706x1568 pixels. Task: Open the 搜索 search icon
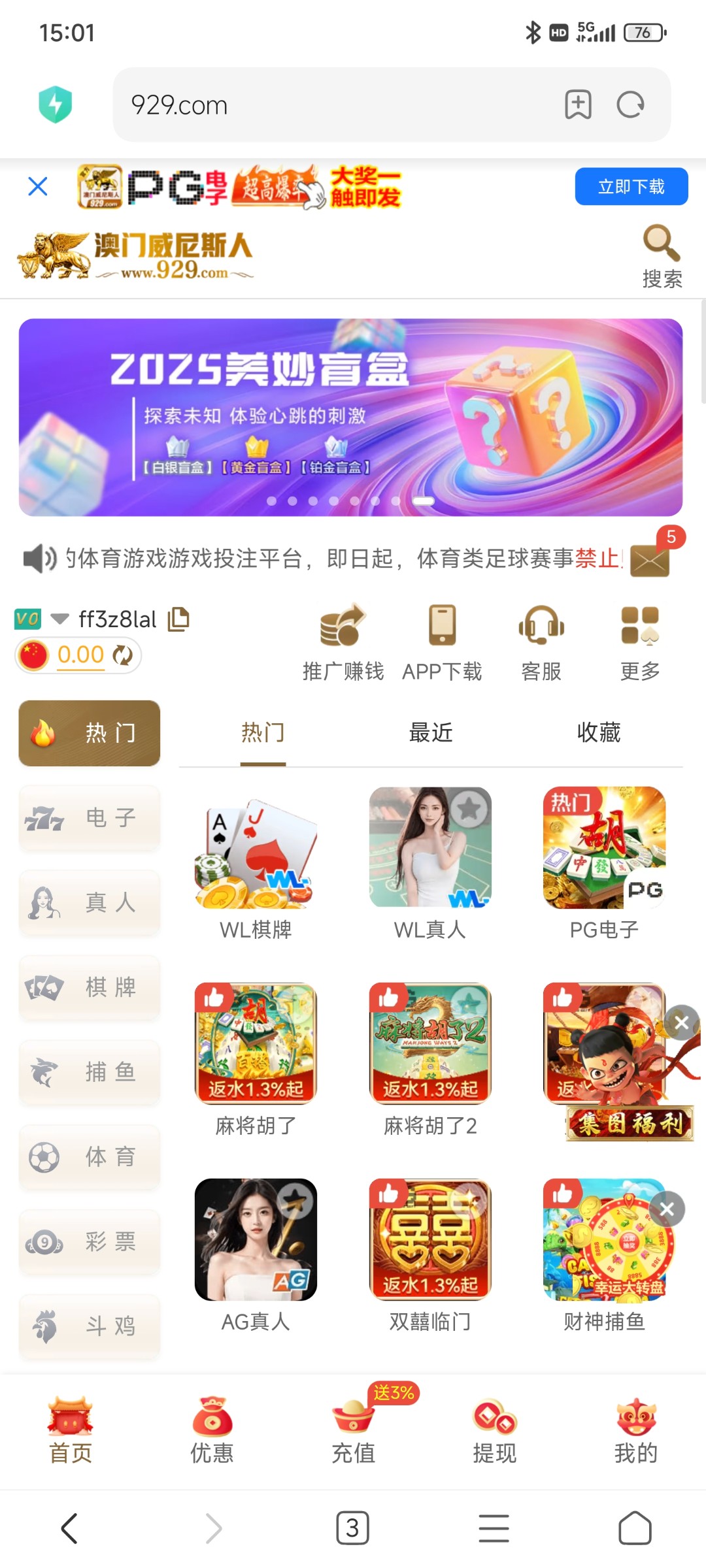(662, 256)
